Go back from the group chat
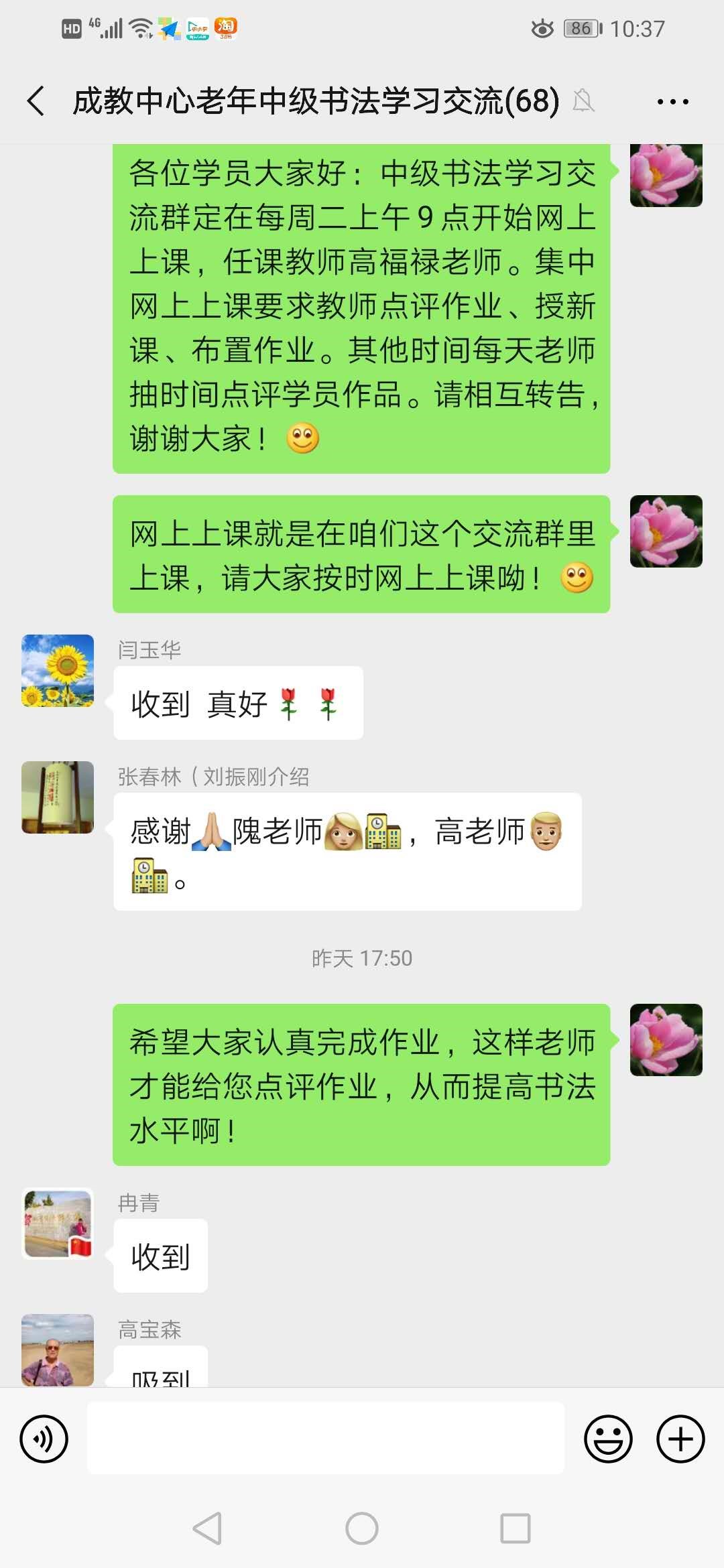This screenshot has height=1568, width=724. pos(36,101)
